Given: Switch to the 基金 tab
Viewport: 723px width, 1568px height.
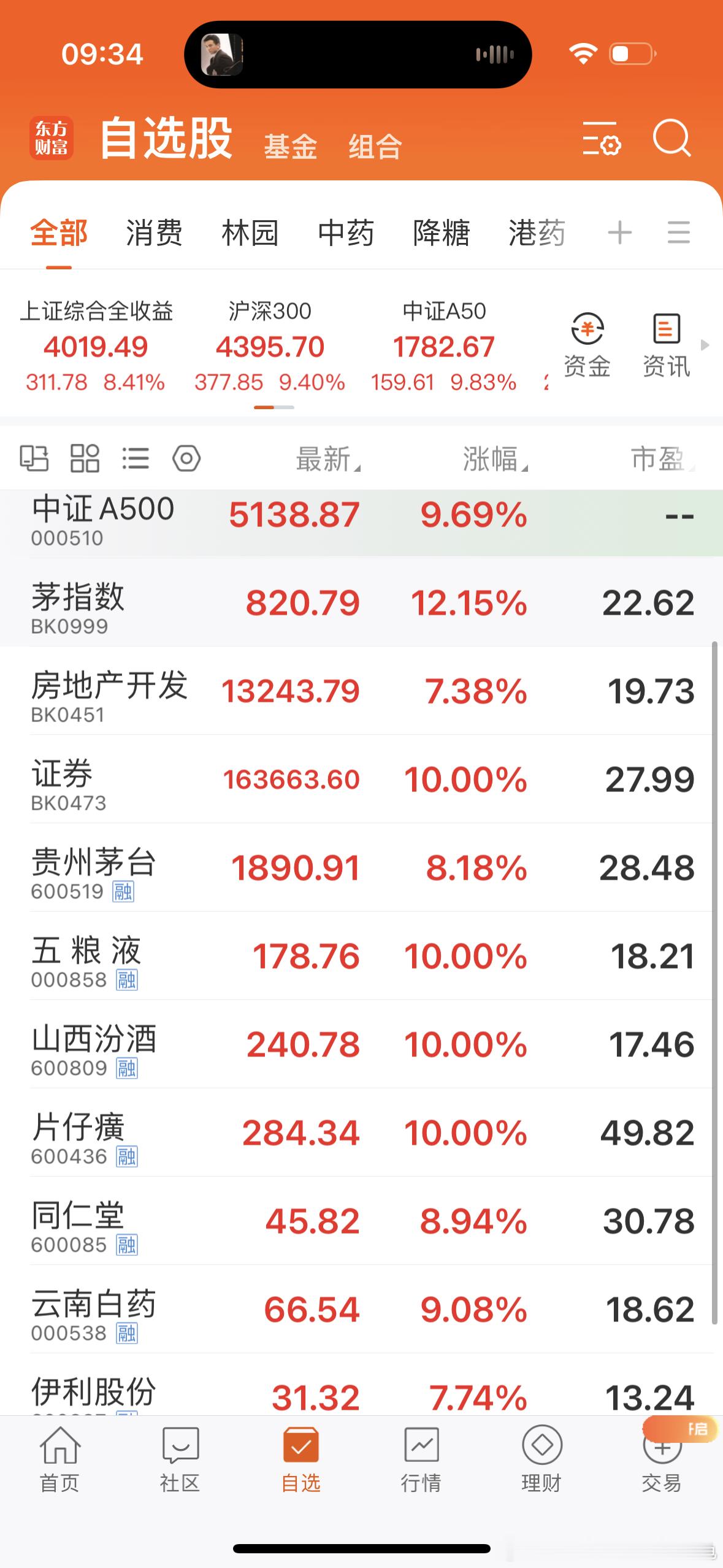Looking at the screenshot, I should (x=290, y=147).
